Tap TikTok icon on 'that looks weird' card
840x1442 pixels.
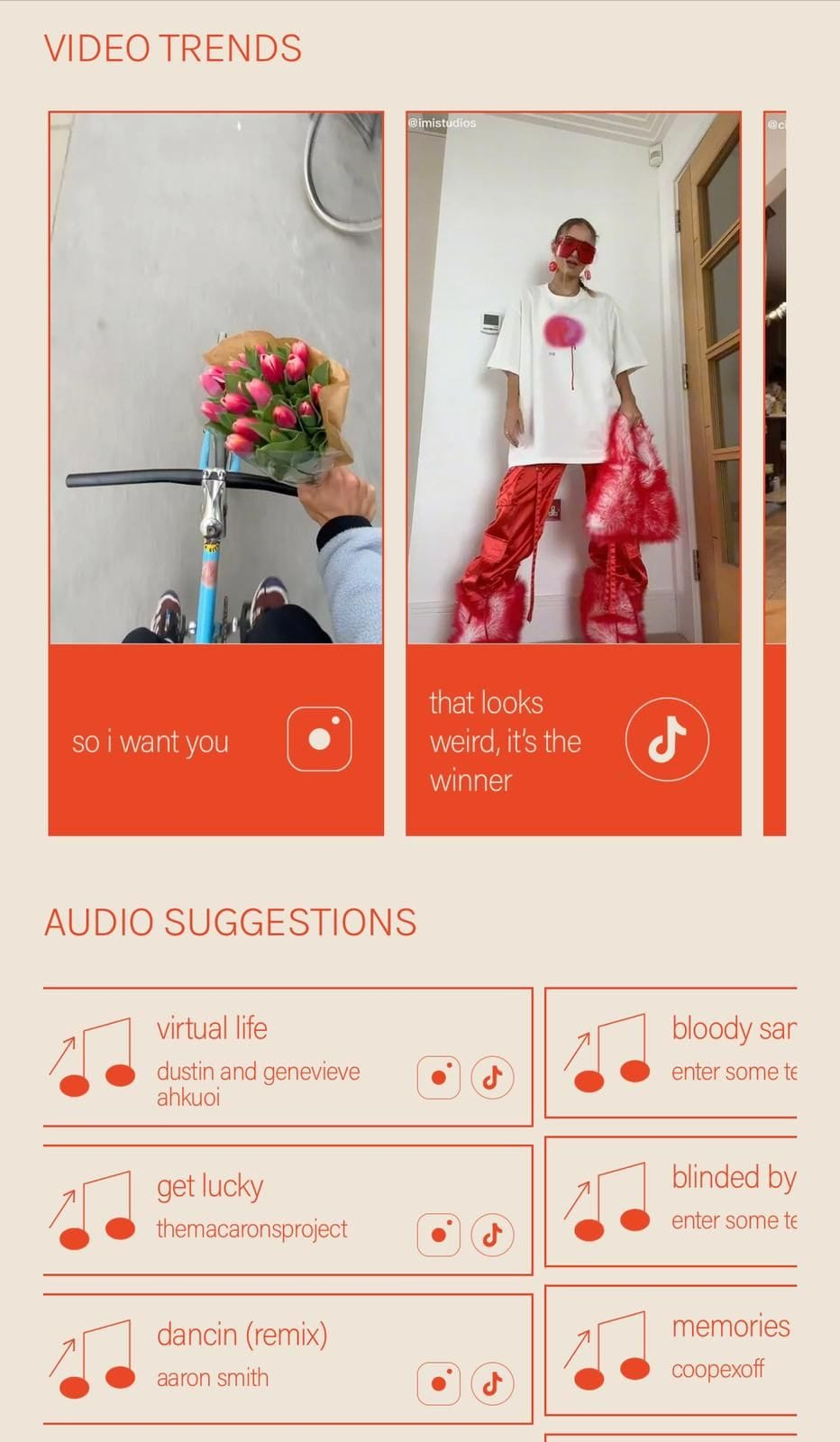pyautogui.click(x=667, y=739)
